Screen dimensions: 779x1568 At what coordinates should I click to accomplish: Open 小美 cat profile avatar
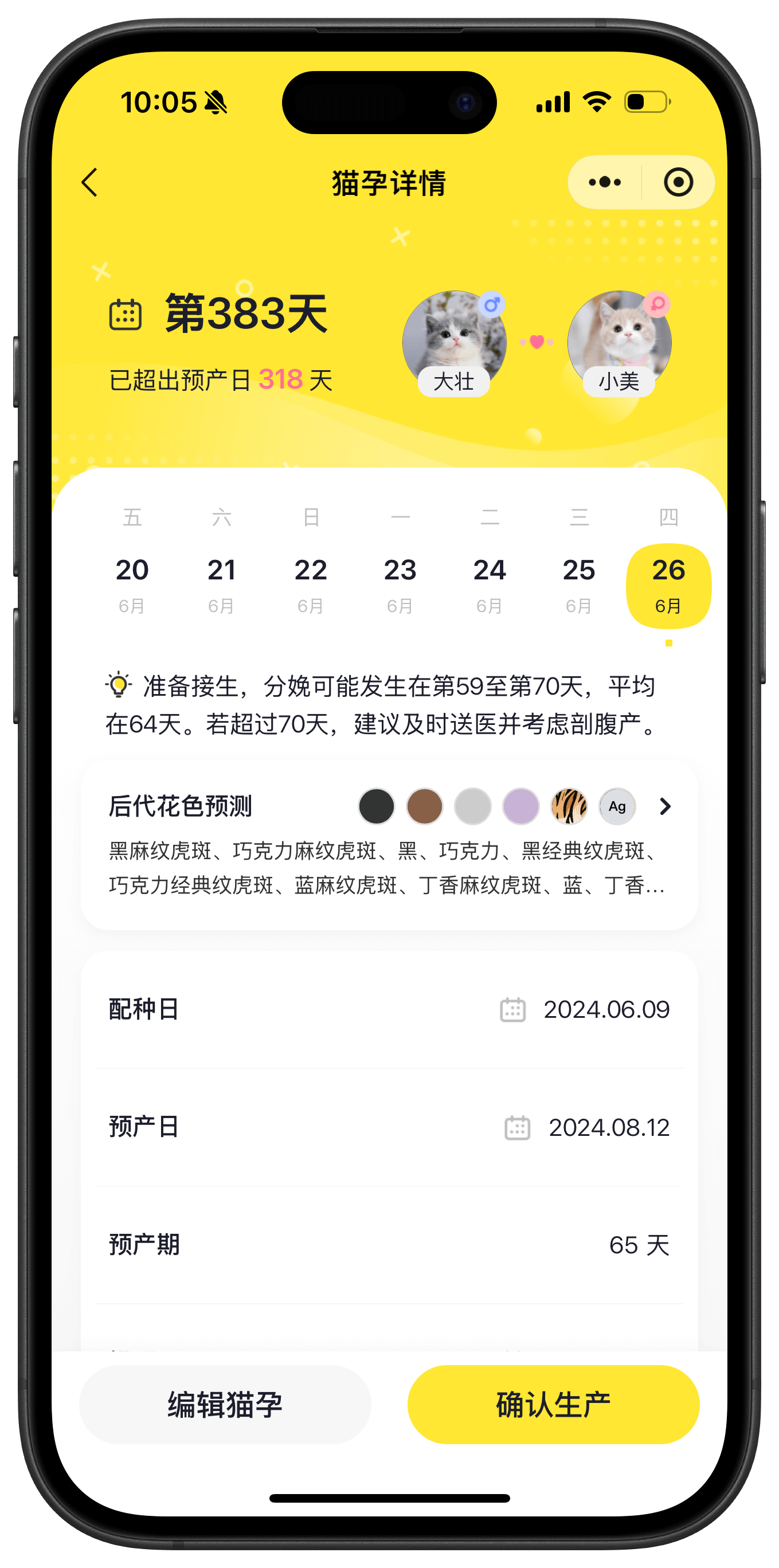[619, 341]
